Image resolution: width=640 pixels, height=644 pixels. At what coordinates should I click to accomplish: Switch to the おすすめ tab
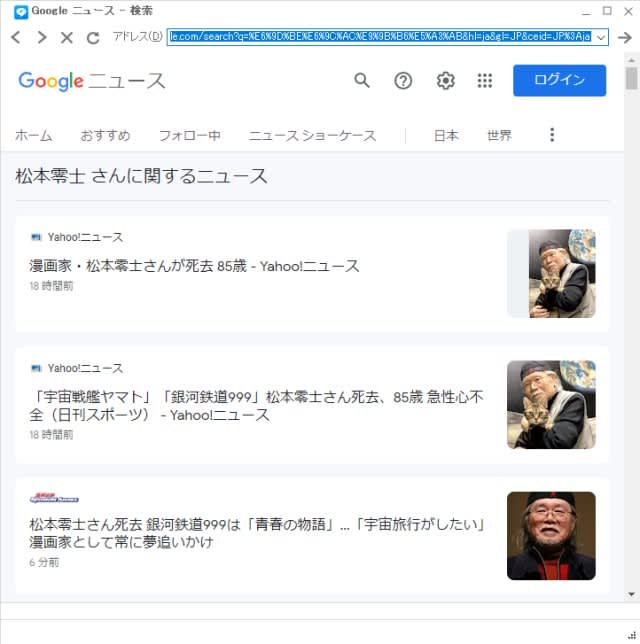pos(105,135)
